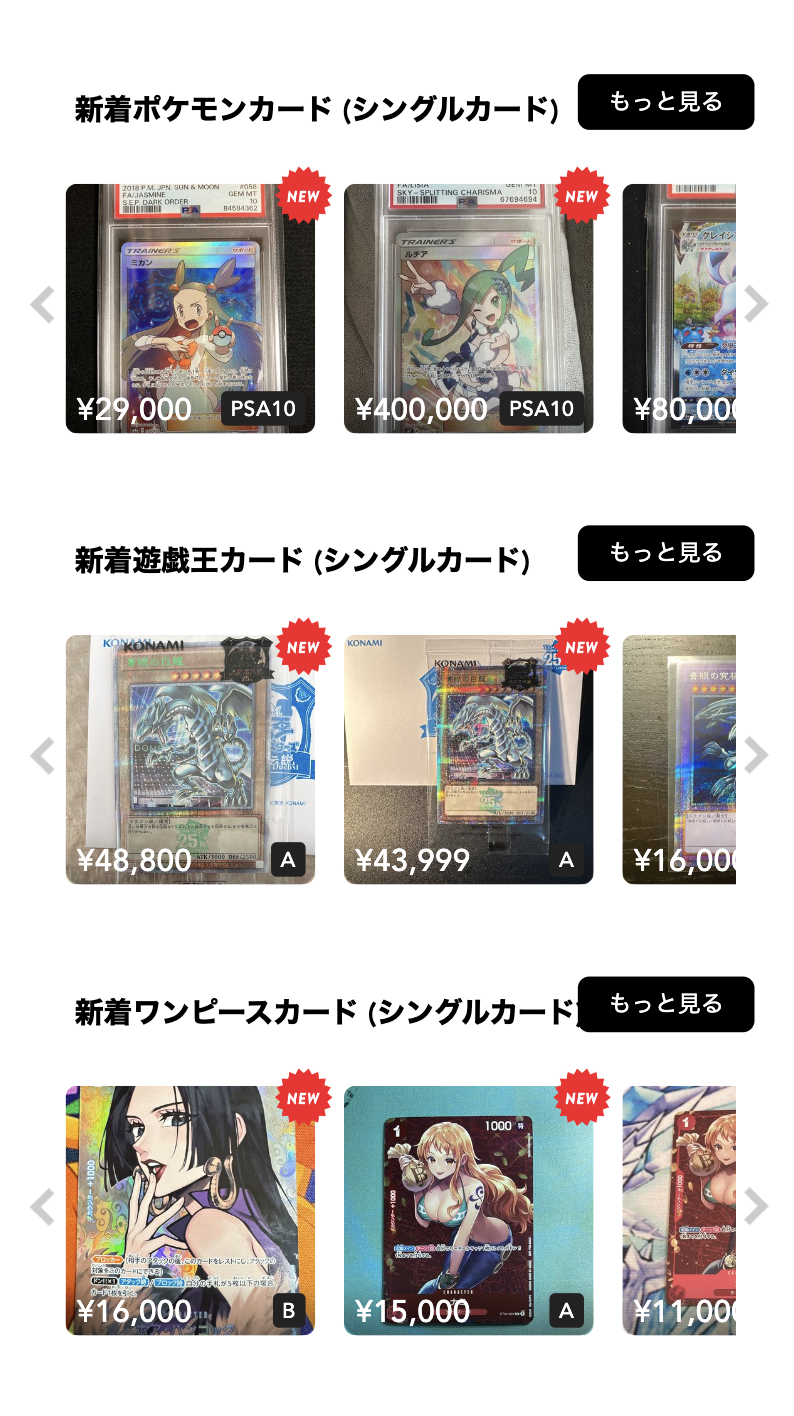View the ¥43,999 Yu-Gi-Oh card listing
Screen dimensions: 794x1416
(468, 759)
